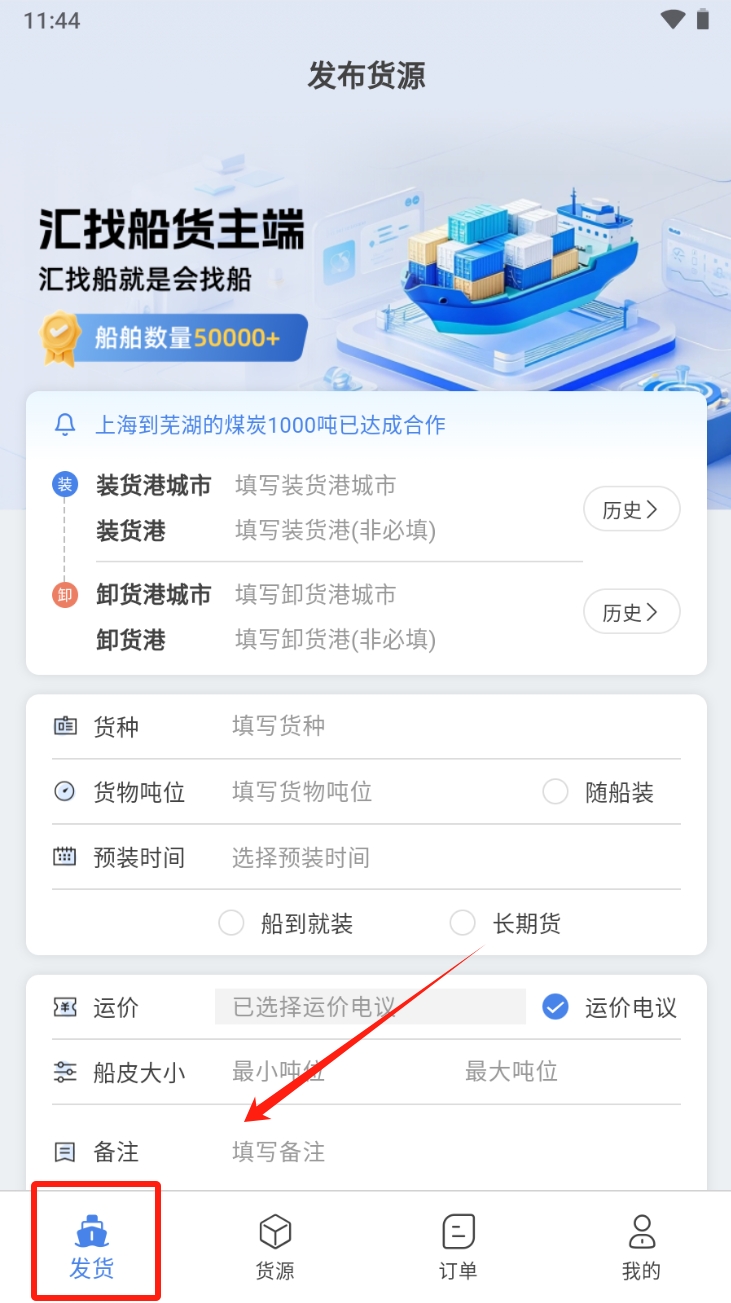
Task: Select the 随船装 option
Action: click(555, 792)
